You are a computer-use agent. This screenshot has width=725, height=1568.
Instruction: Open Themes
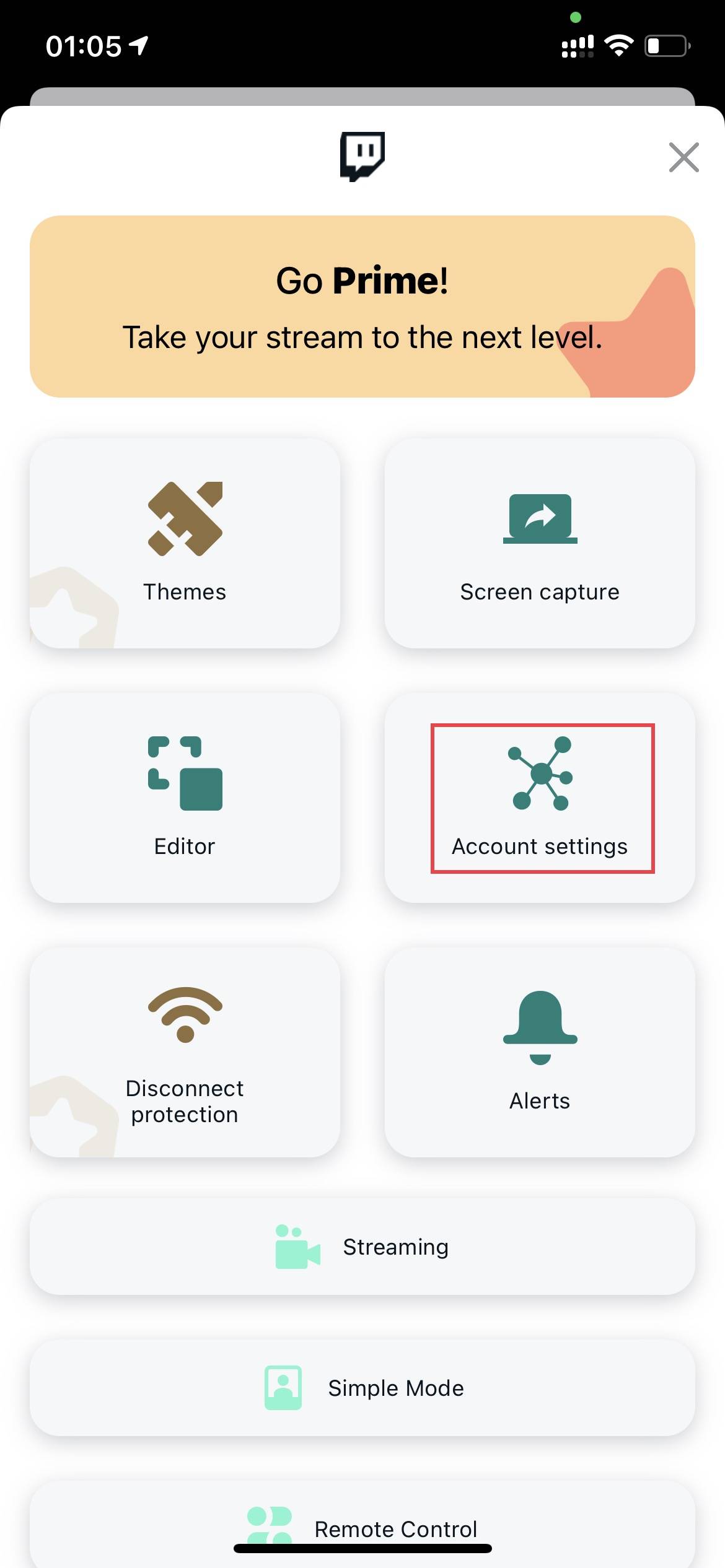pos(185,543)
